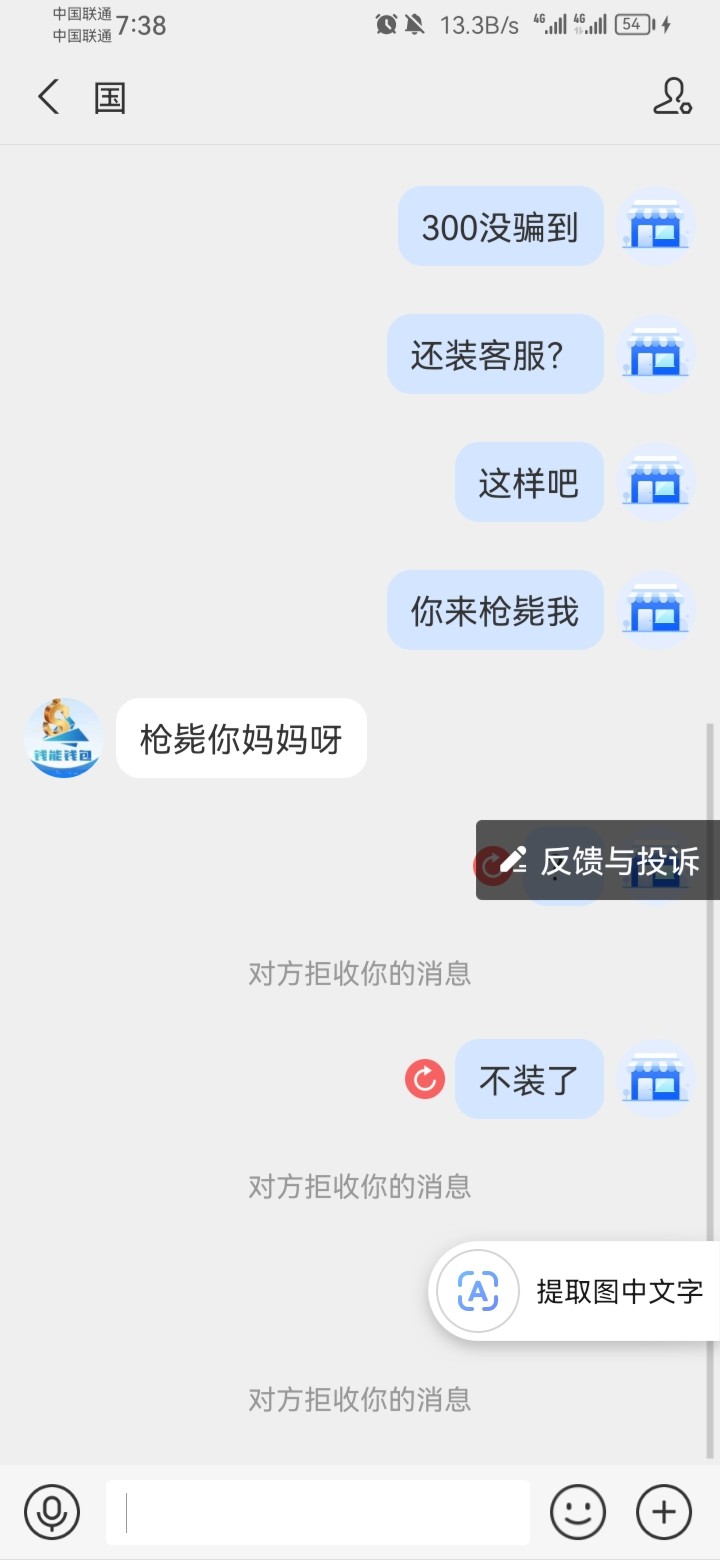Open the contact profile settings icon
The image size is (720, 1560).
(x=672, y=97)
